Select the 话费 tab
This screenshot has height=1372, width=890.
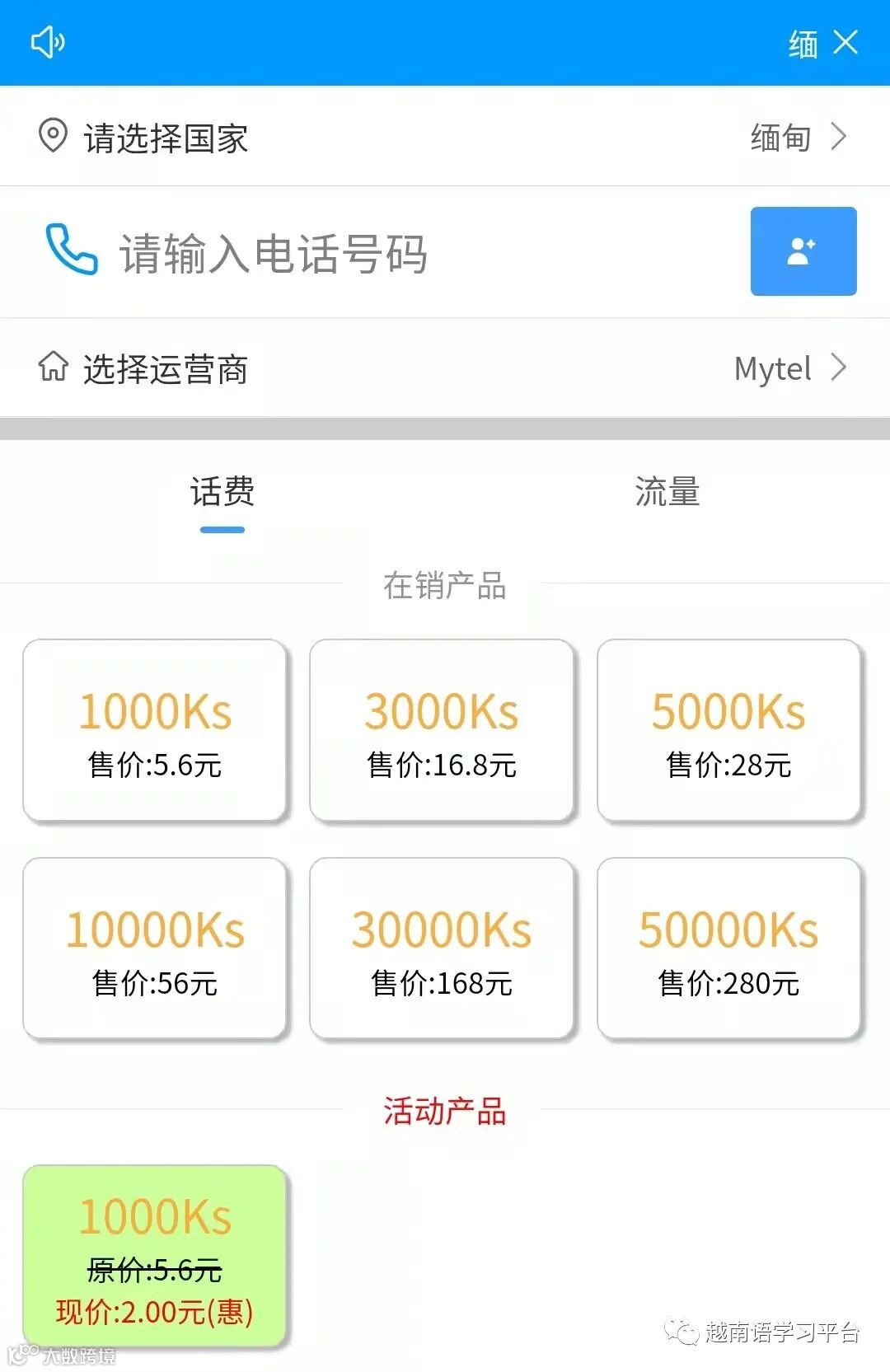pos(221,491)
